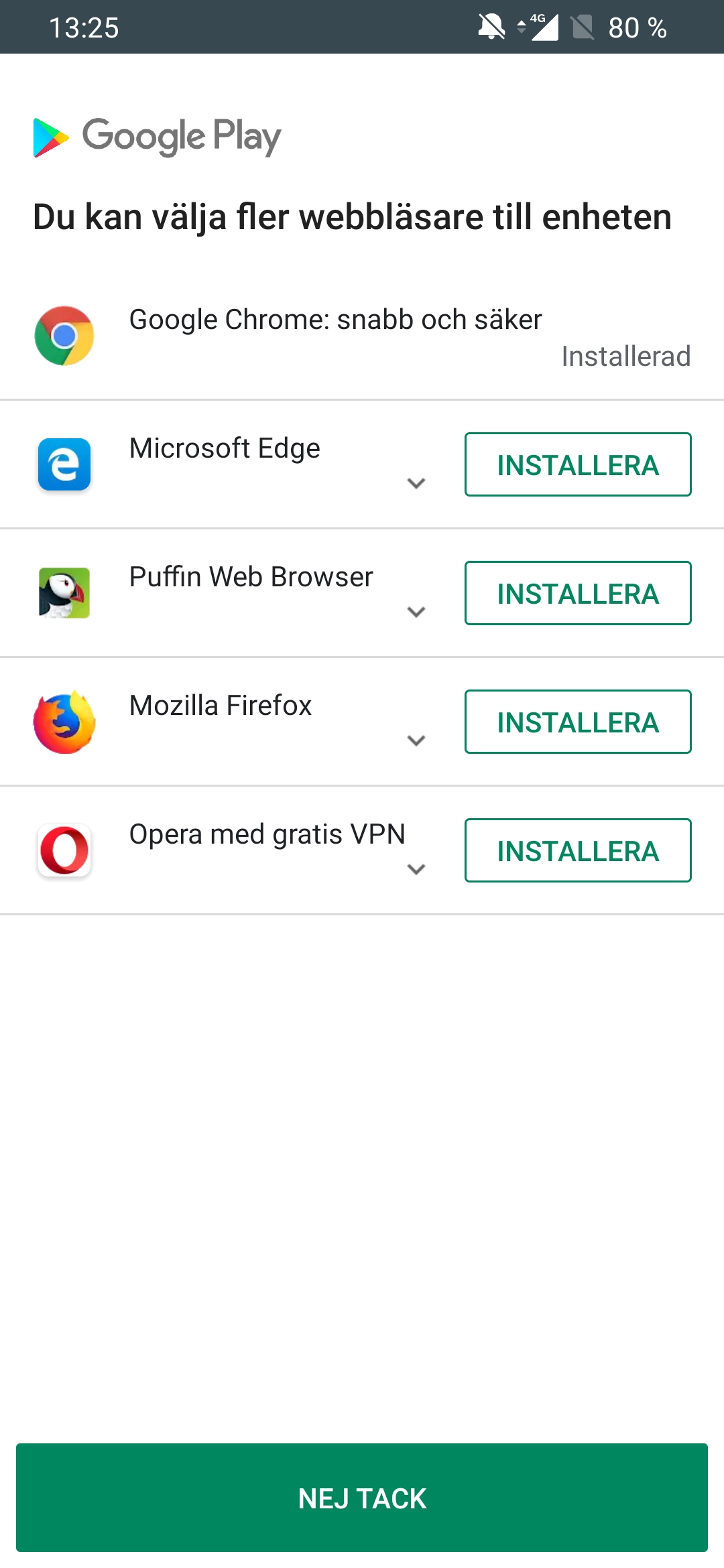
Task: Install Mozilla Firefox
Action: pyautogui.click(x=578, y=722)
